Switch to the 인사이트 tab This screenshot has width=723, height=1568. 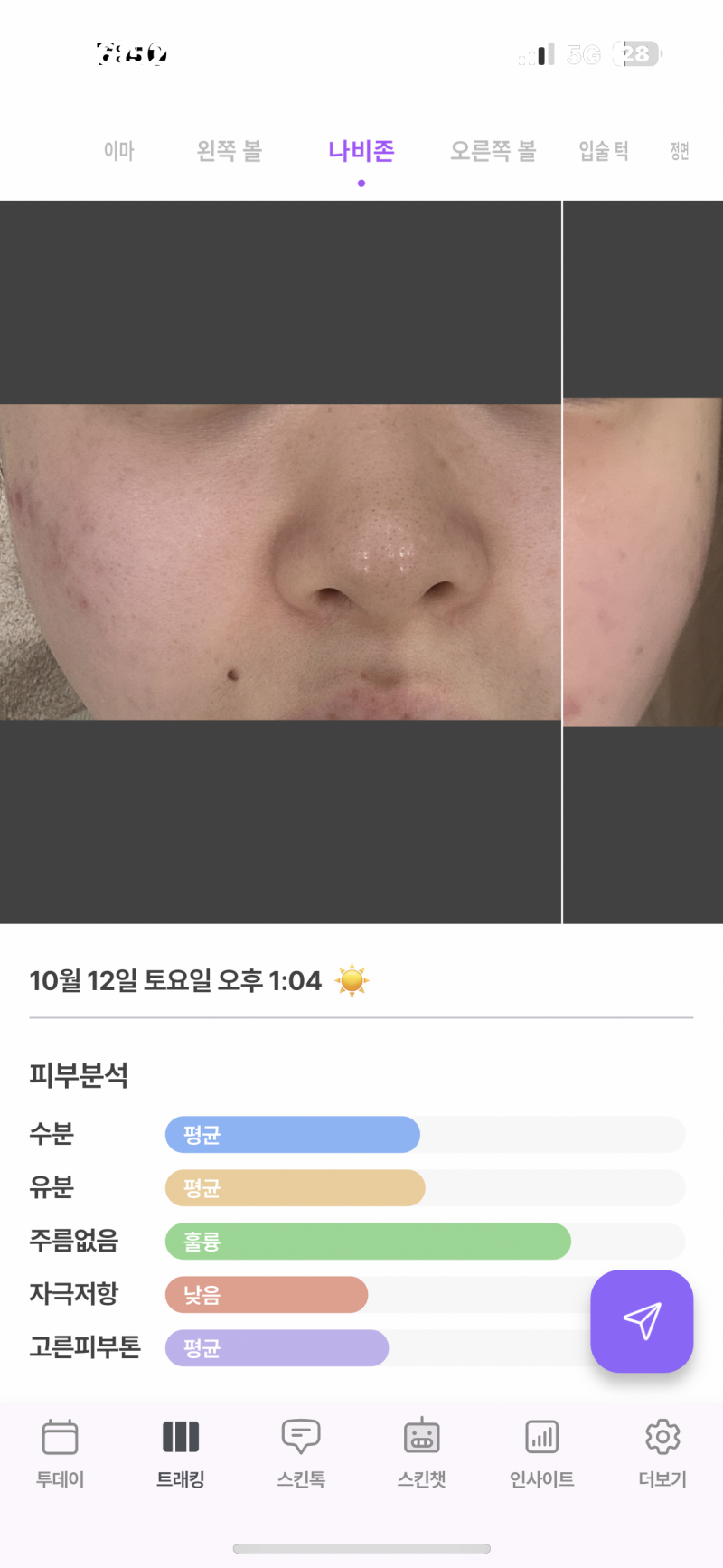[541, 1453]
